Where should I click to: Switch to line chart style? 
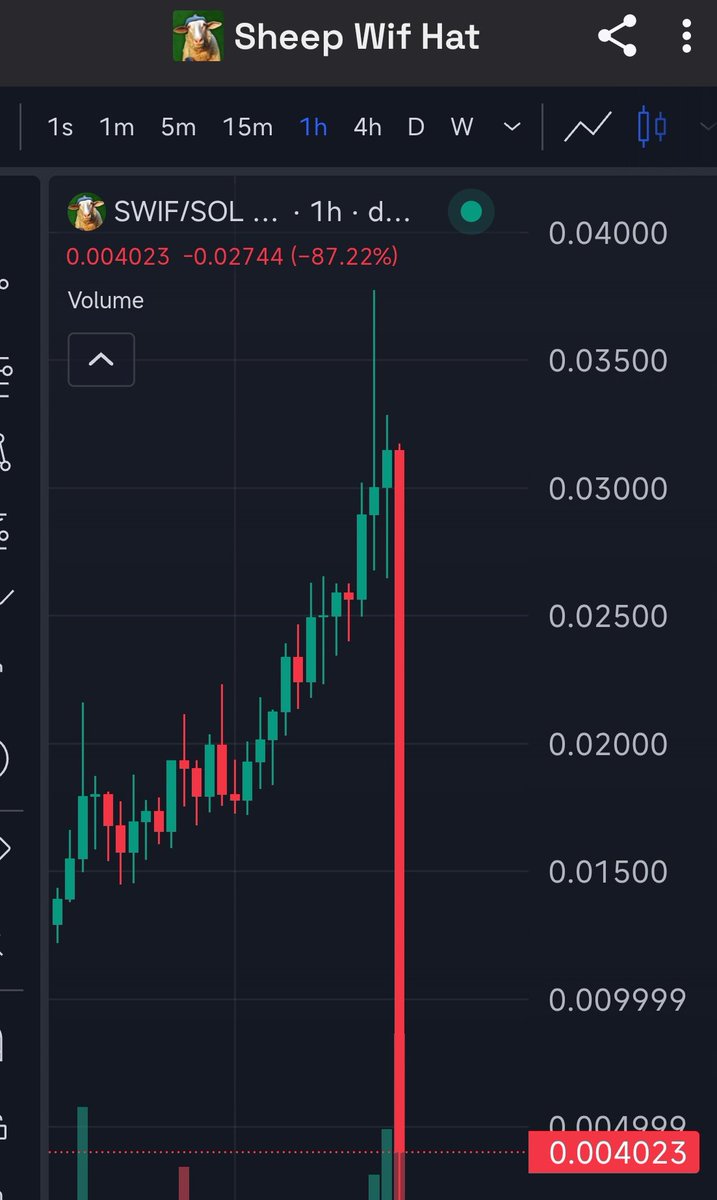588,127
